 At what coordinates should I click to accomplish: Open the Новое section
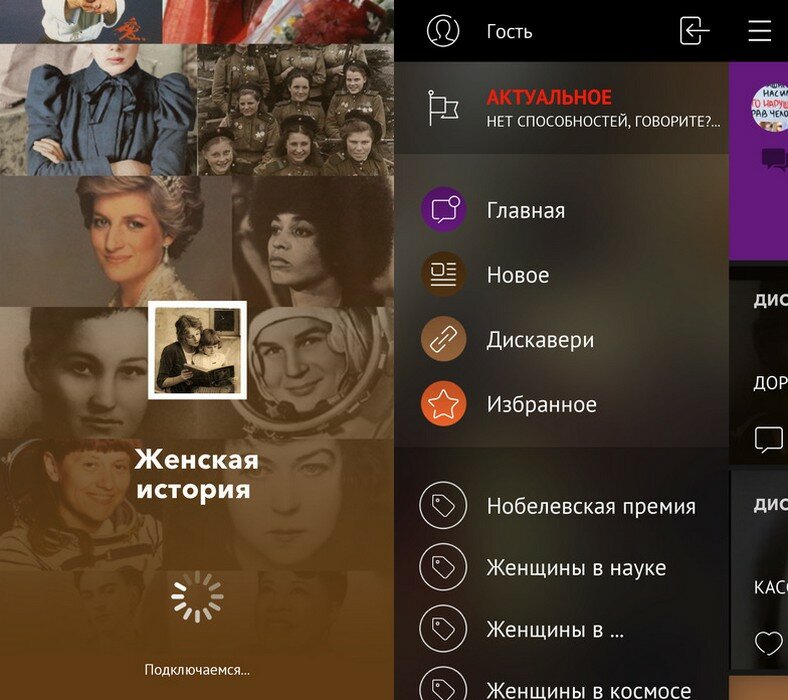(517, 275)
